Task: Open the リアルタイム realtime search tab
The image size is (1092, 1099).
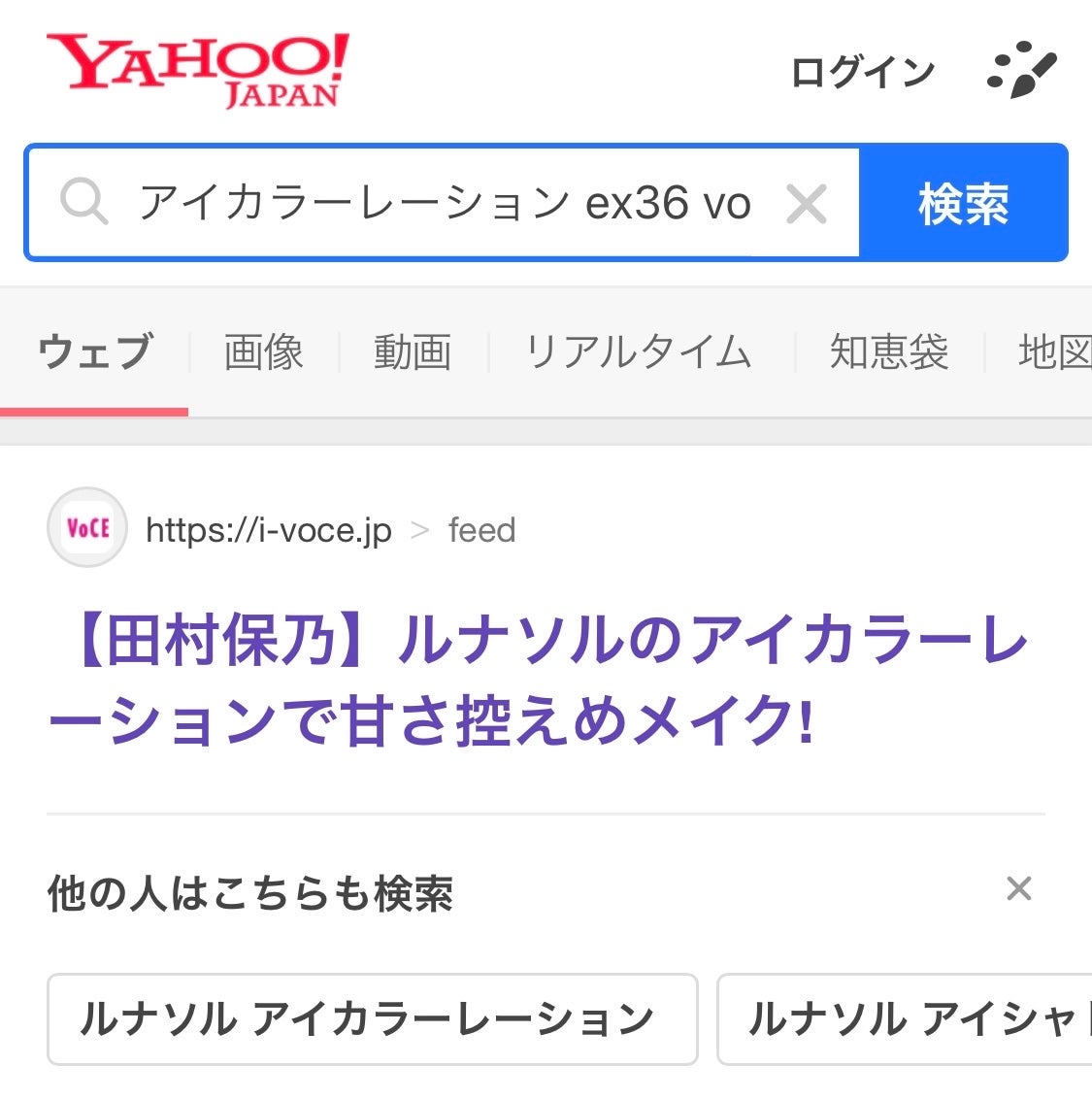Action: [640, 352]
